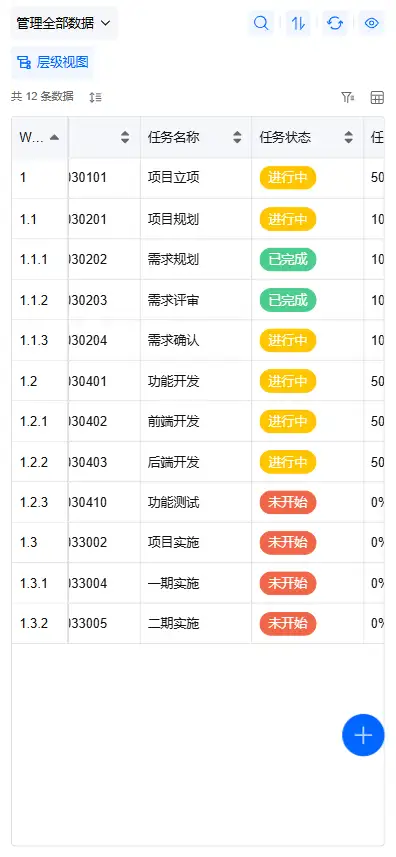Add a new record with the plus button
The image size is (396, 857).
pyautogui.click(x=363, y=735)
